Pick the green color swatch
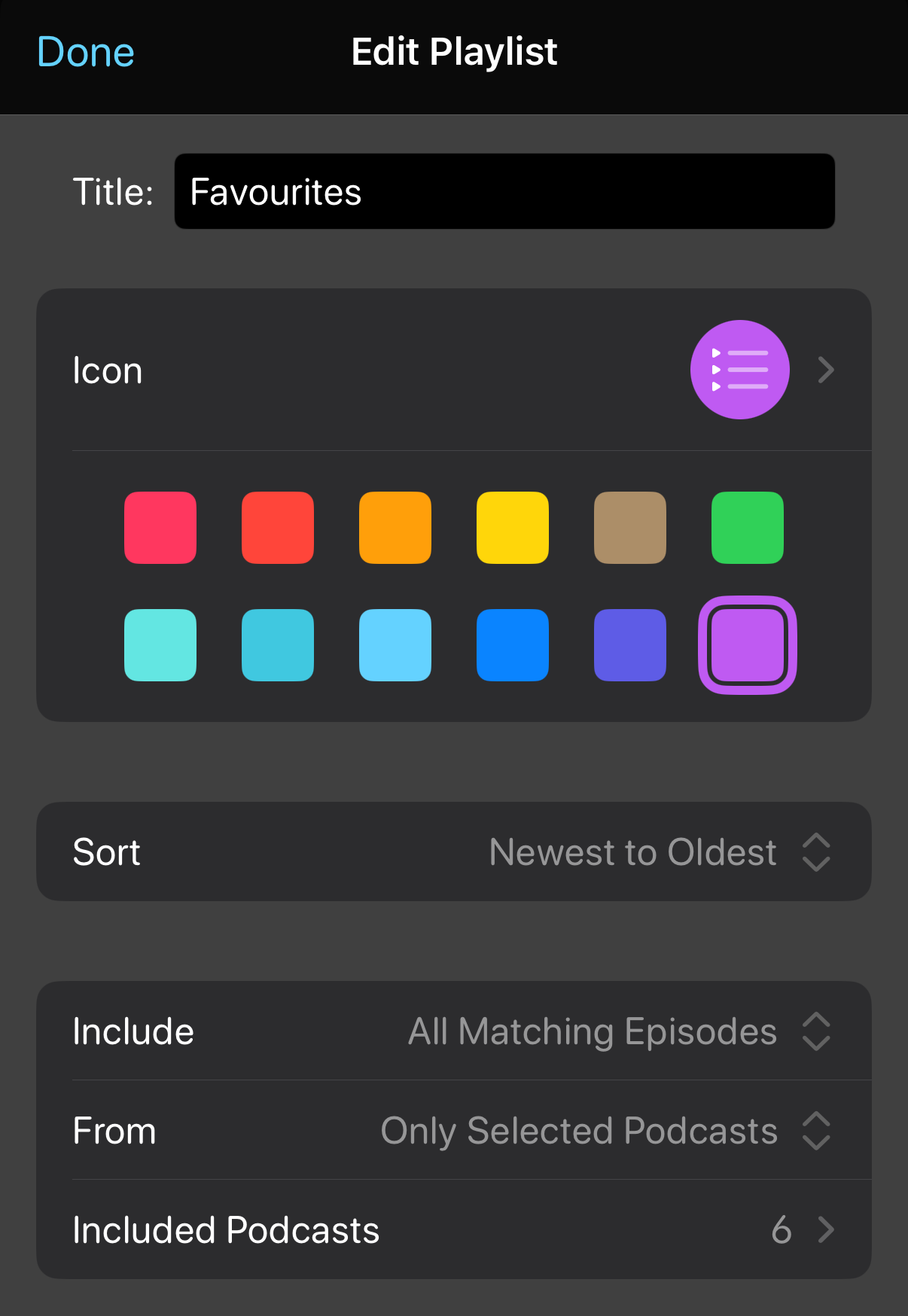This screenshot has width=908, height=1316. pos(748,528)
